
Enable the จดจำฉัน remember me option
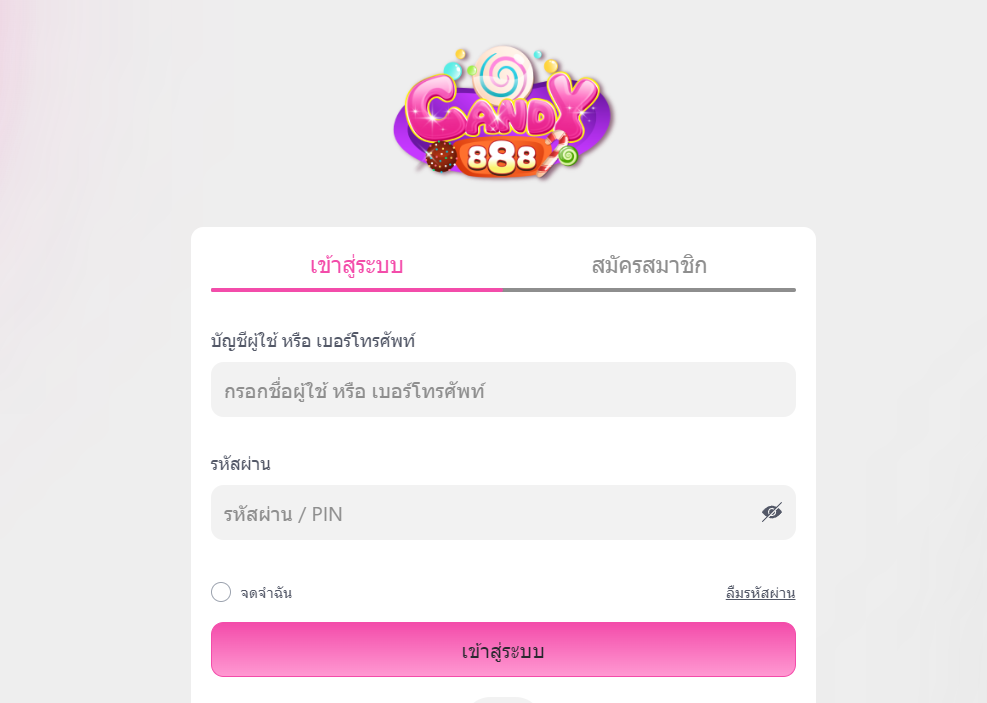tap(221, 592)
